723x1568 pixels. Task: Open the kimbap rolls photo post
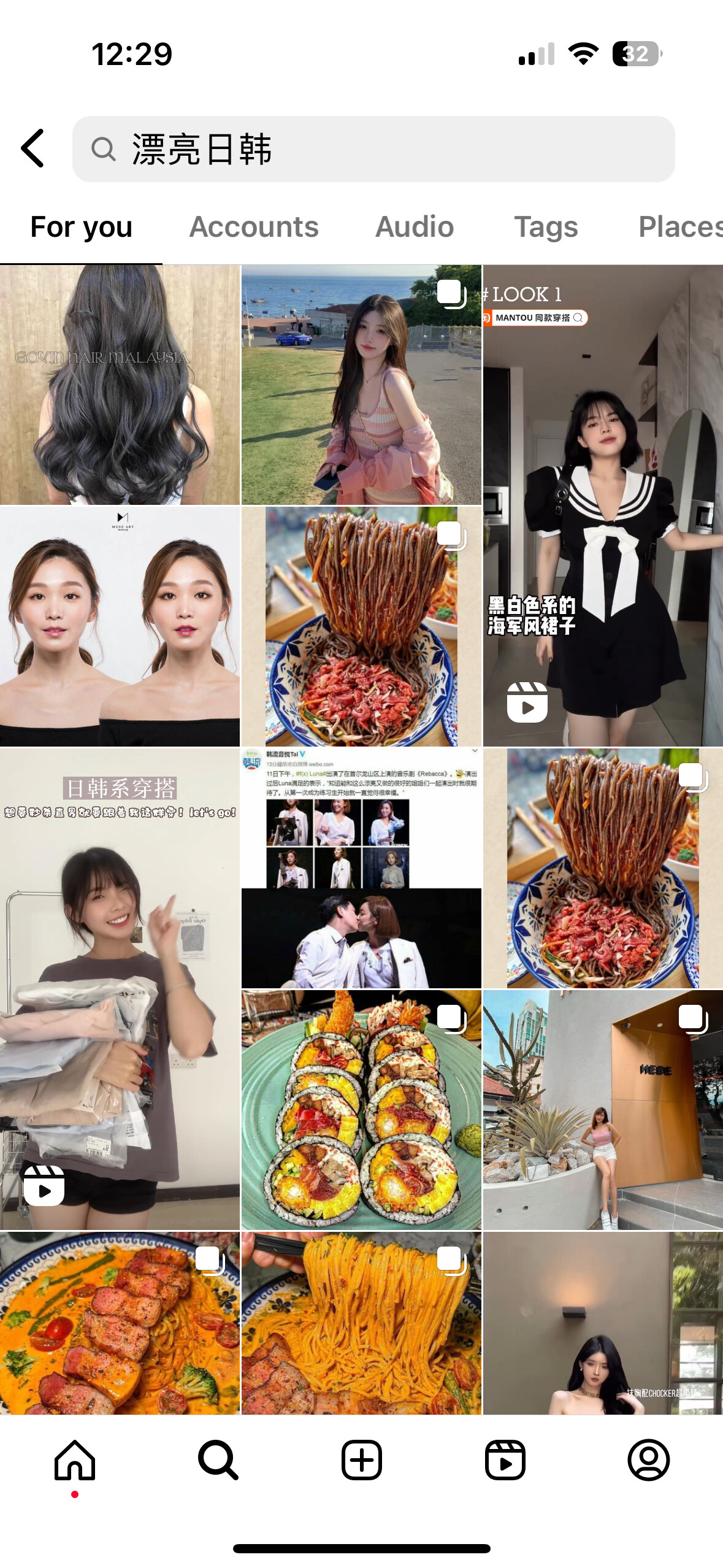(x=361, y=1110)
